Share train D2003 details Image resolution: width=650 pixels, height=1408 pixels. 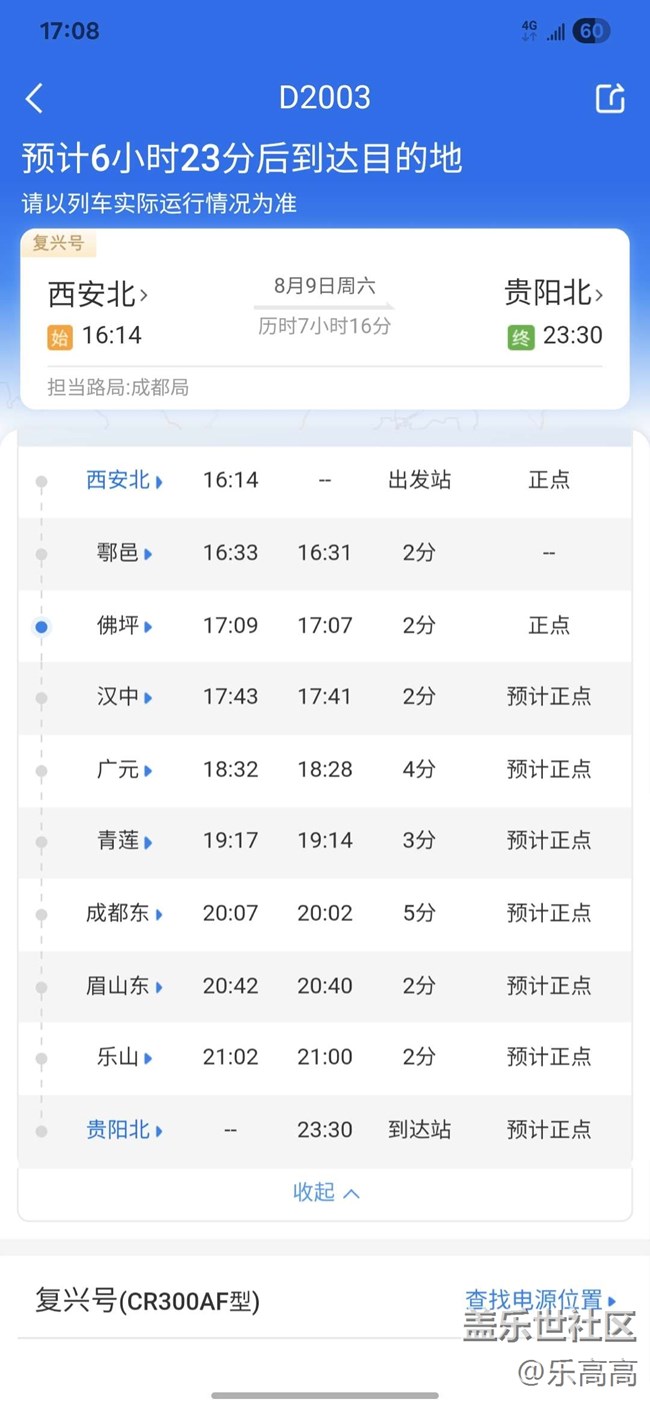(x=610, y=98)
